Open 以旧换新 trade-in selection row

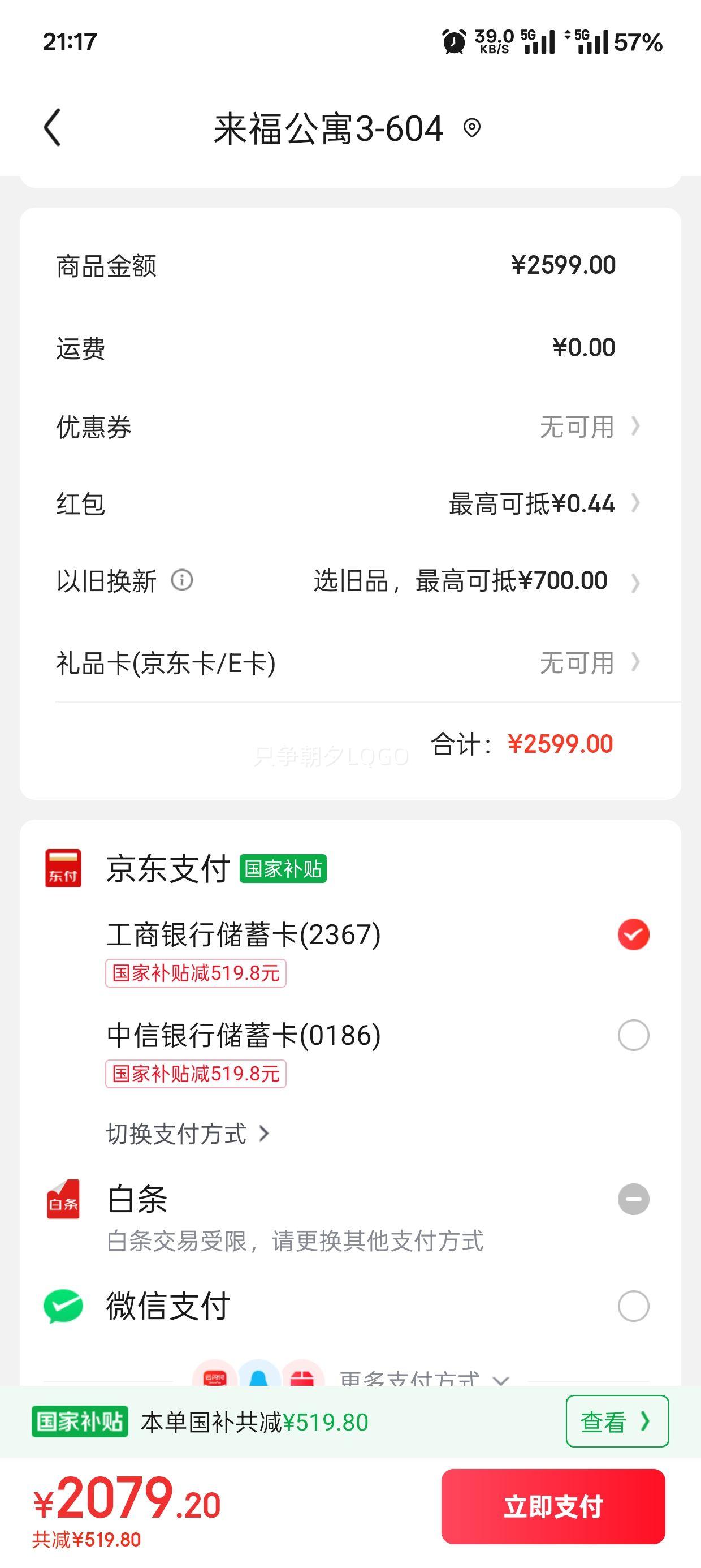350,581
